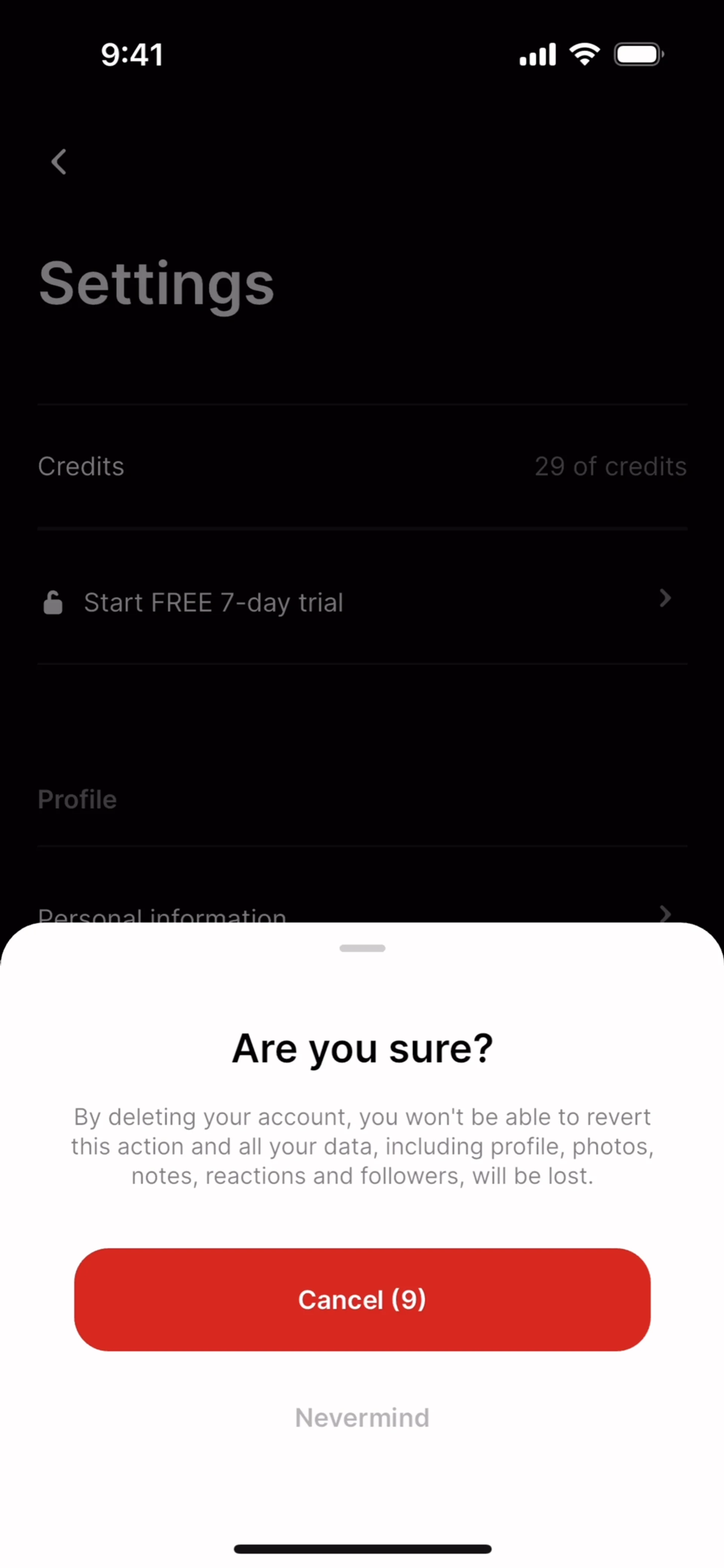This screenshot has height=1568, width=724.
Task: Click the home indicator bar at bottom
Action: pyautogui.click(x=362, y=1548)
